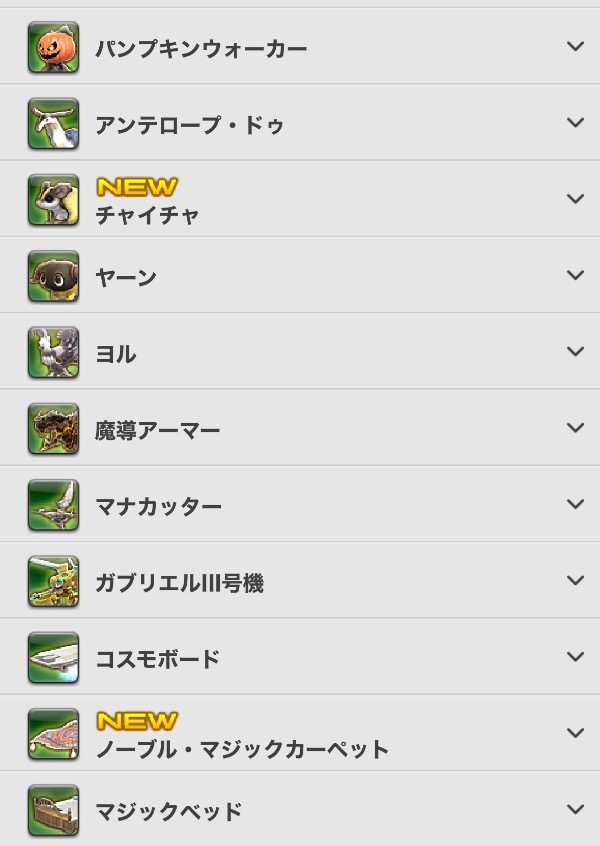Show details for ガブリエルIII号機
Screen dimensions: 600x846
point(574,580)
